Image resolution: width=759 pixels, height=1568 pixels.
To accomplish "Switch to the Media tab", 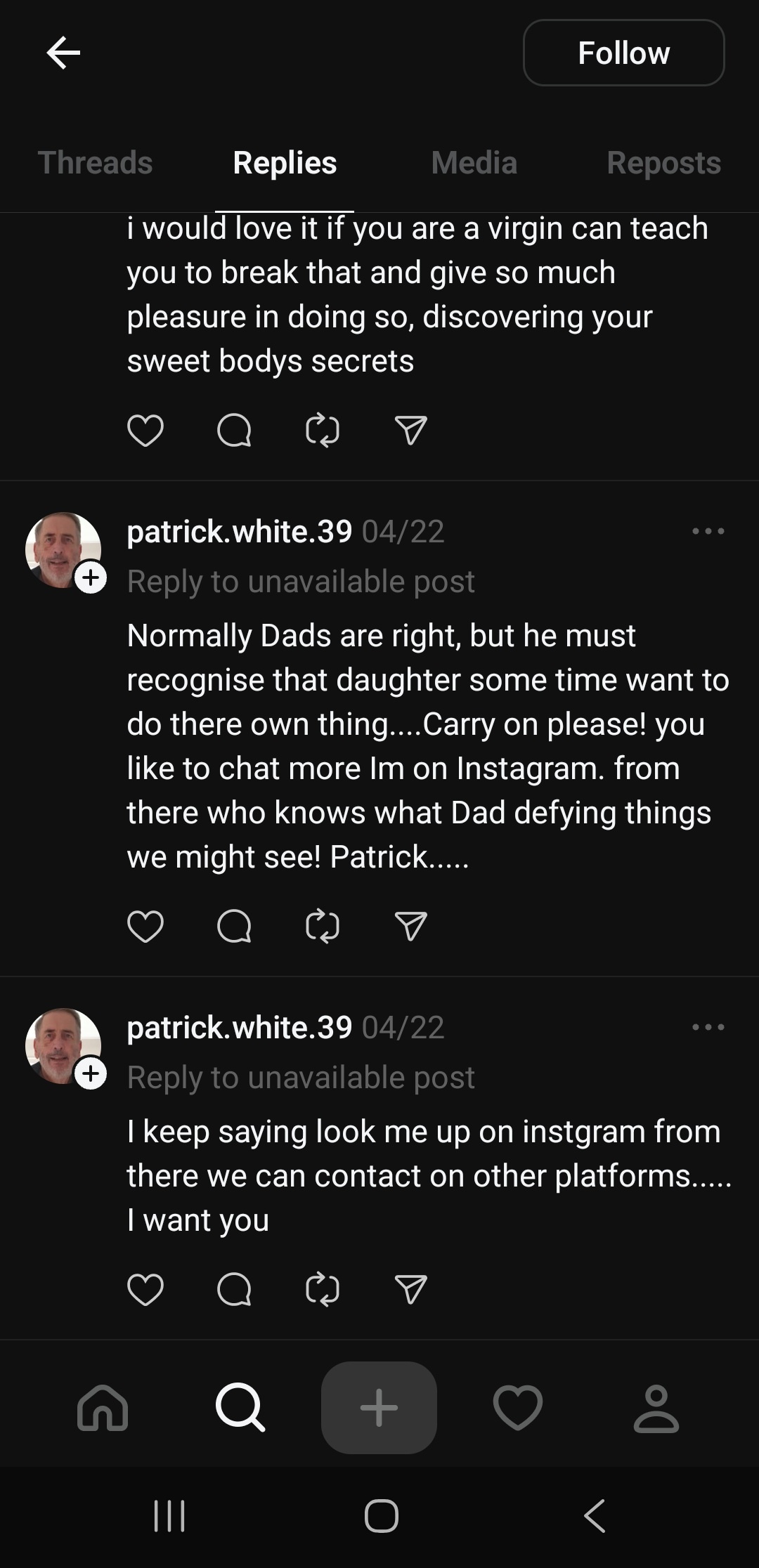I will tap(474, 163).
